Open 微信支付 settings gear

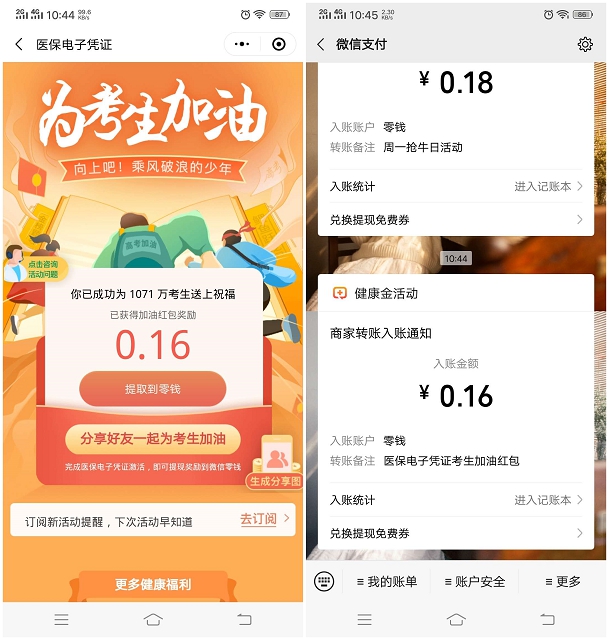coord(585,45)
